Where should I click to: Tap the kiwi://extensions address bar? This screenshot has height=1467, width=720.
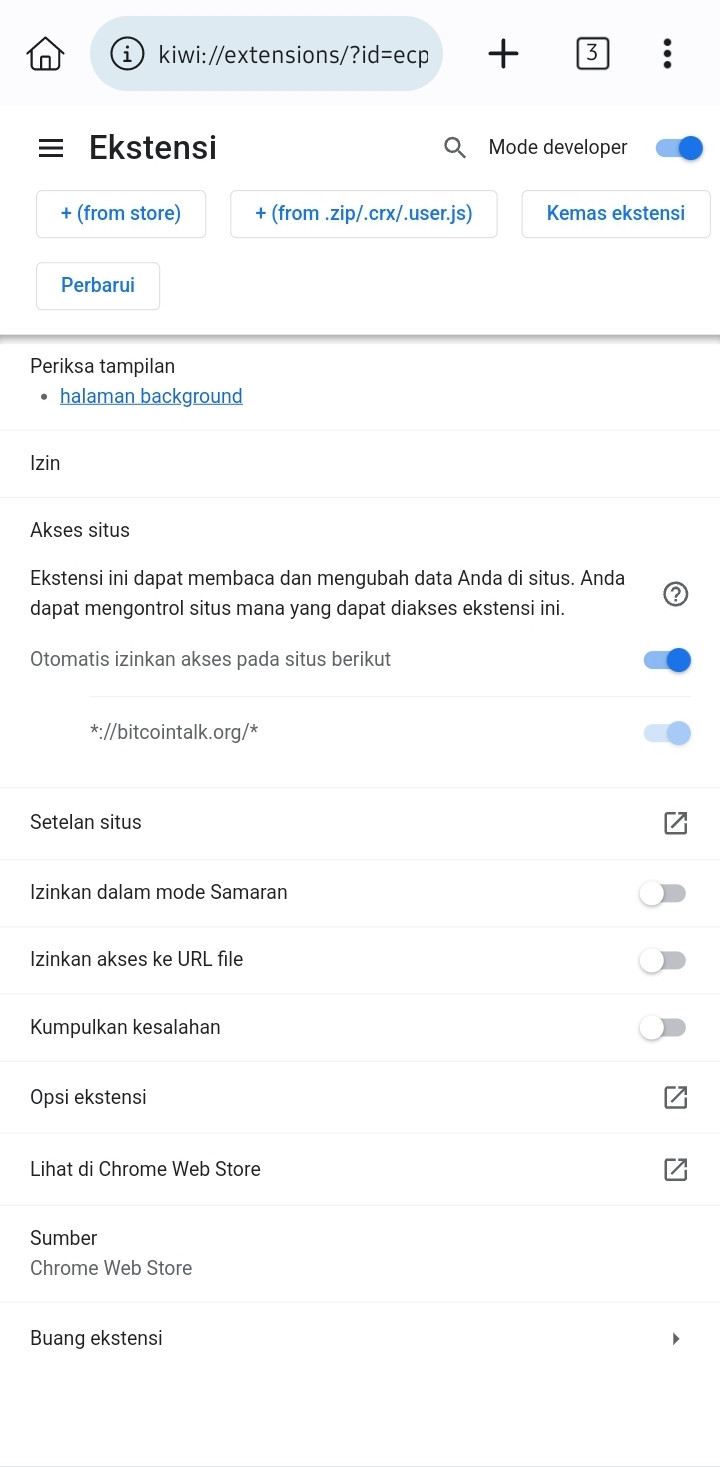[x=266, y=54]
